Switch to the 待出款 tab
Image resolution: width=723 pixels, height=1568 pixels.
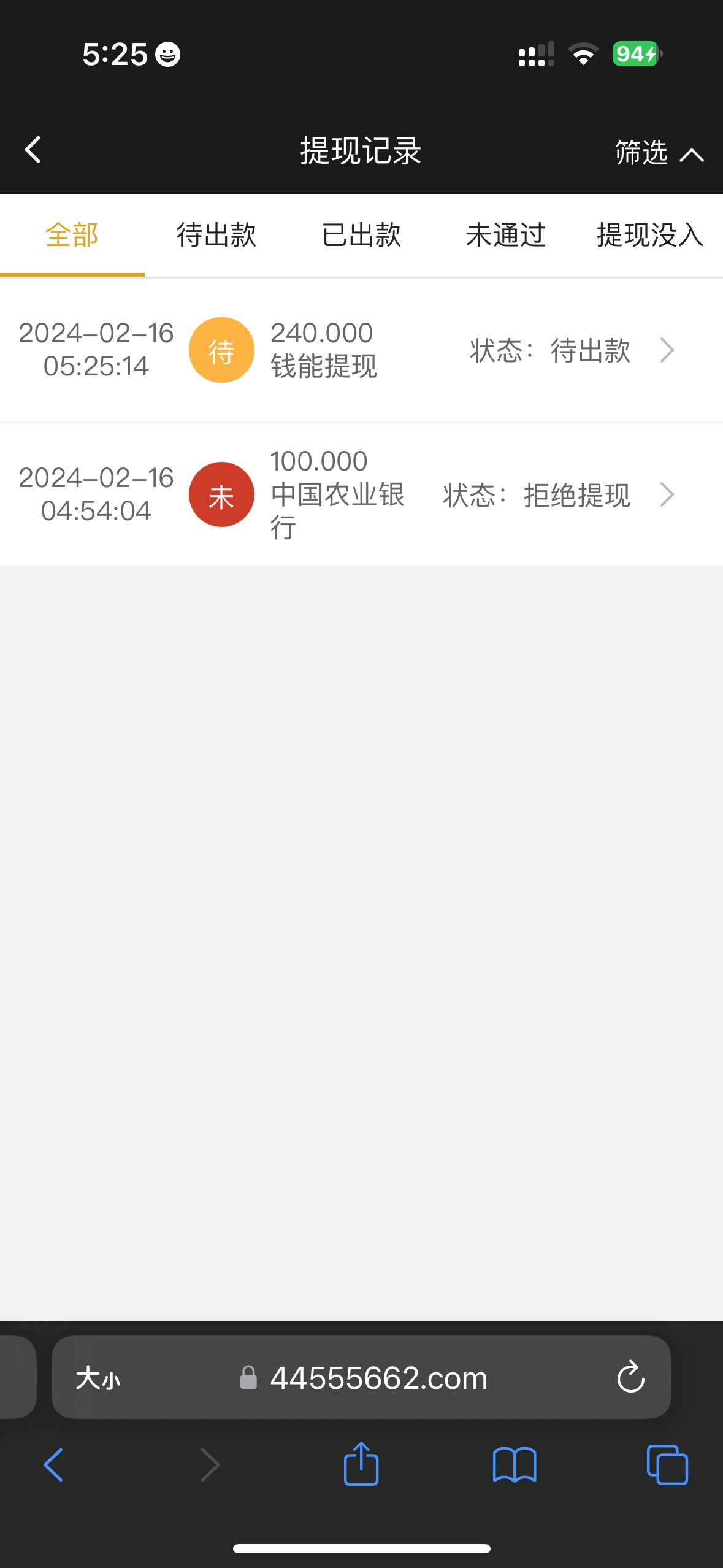point(216,235)
